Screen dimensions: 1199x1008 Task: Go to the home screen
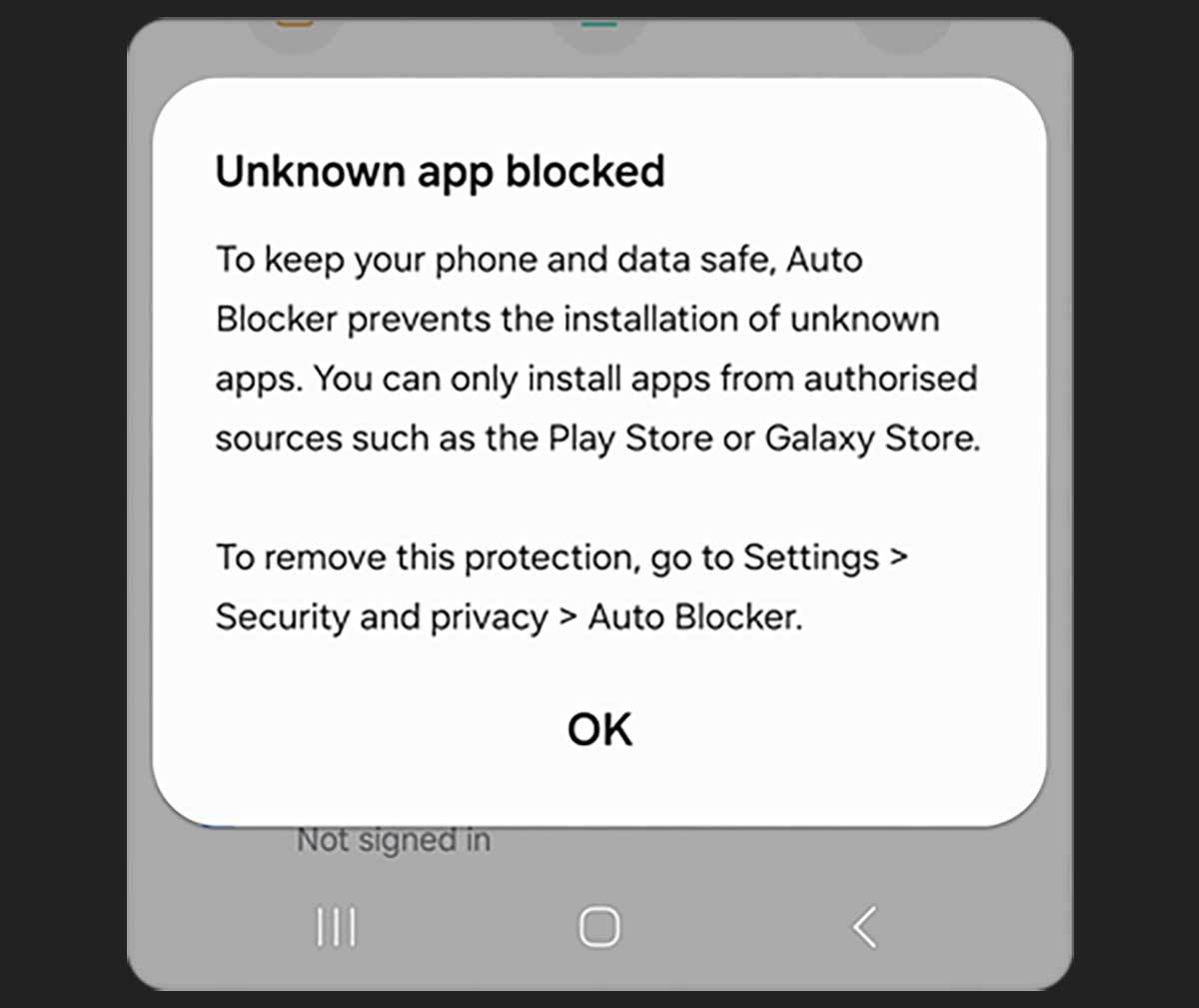(599, 927)
